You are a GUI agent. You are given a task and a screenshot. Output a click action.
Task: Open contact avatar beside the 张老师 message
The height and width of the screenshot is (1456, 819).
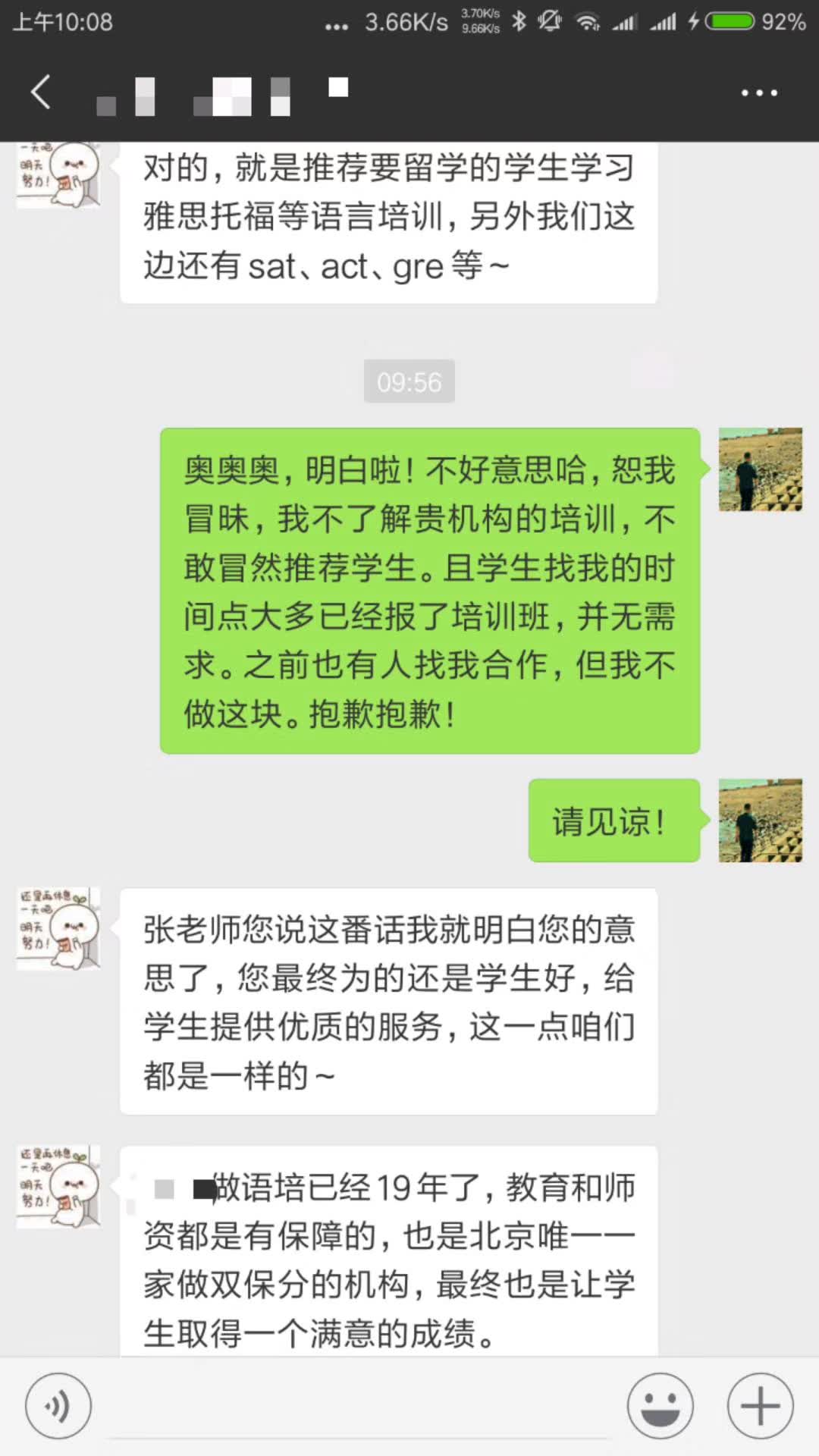point(58,928)
